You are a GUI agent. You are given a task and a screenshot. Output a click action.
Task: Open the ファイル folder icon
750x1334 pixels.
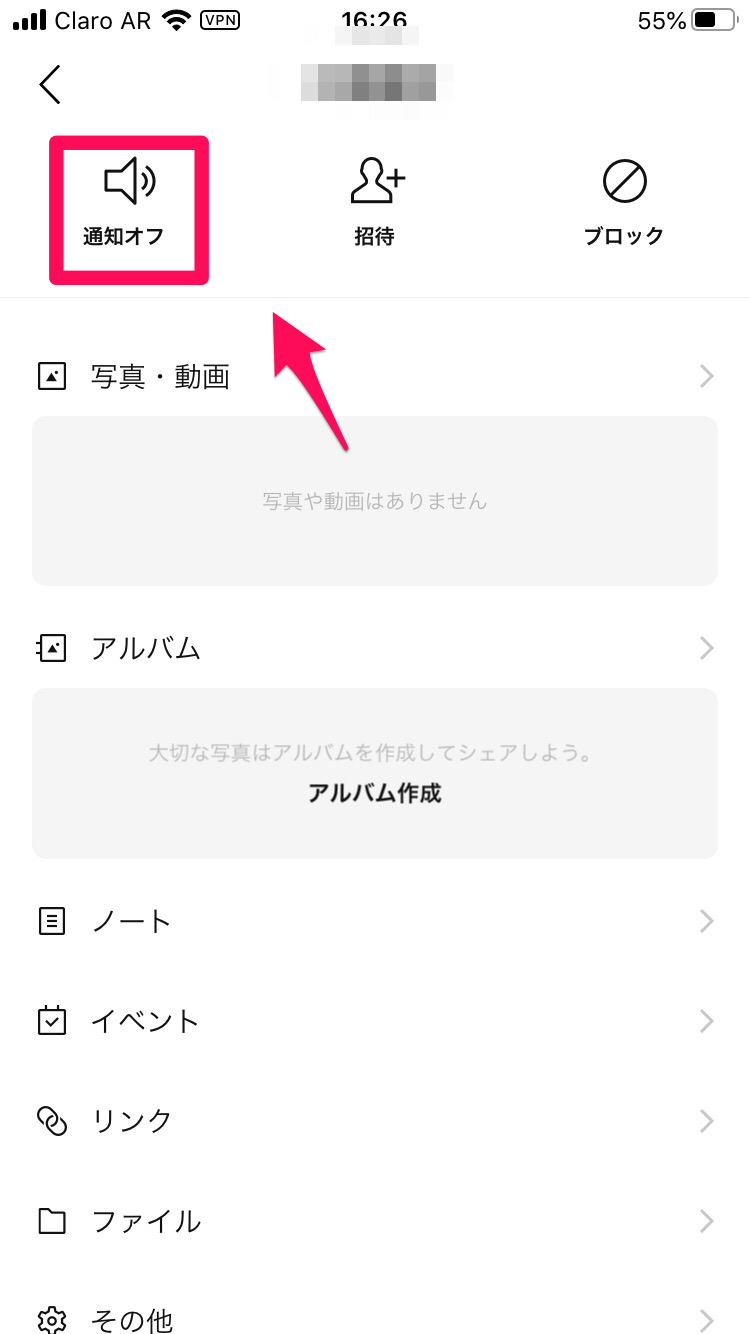pyautogui.click(x=51, y=1220)
